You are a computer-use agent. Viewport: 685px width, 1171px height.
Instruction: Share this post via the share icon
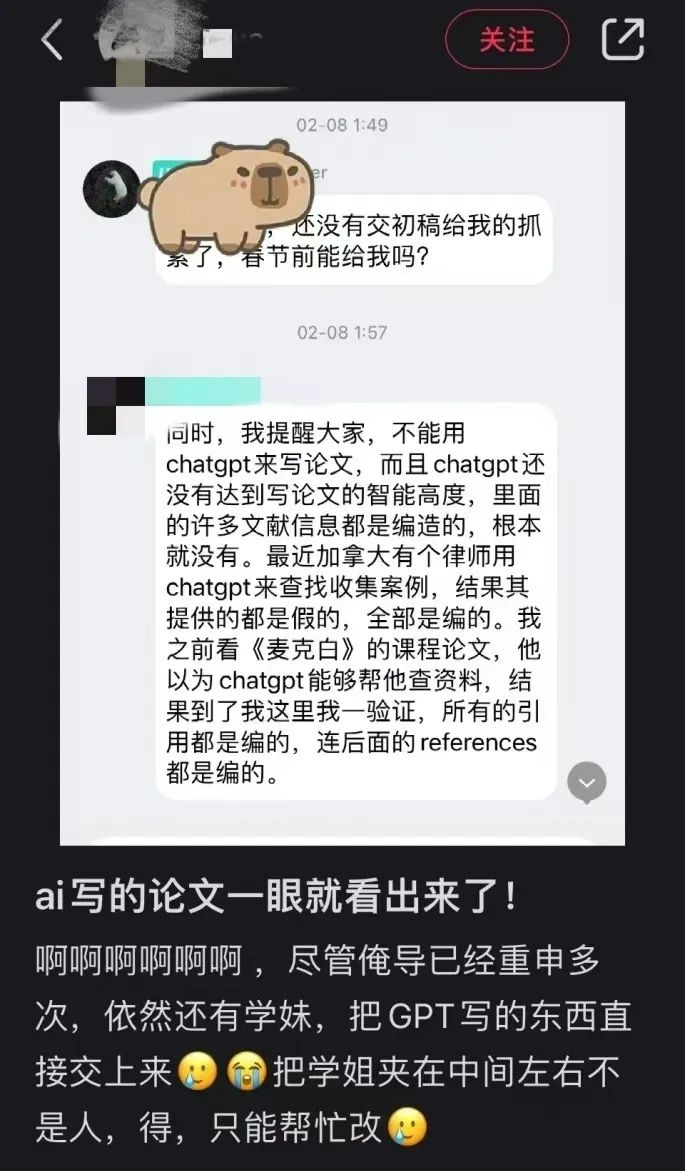pos(623,41)
